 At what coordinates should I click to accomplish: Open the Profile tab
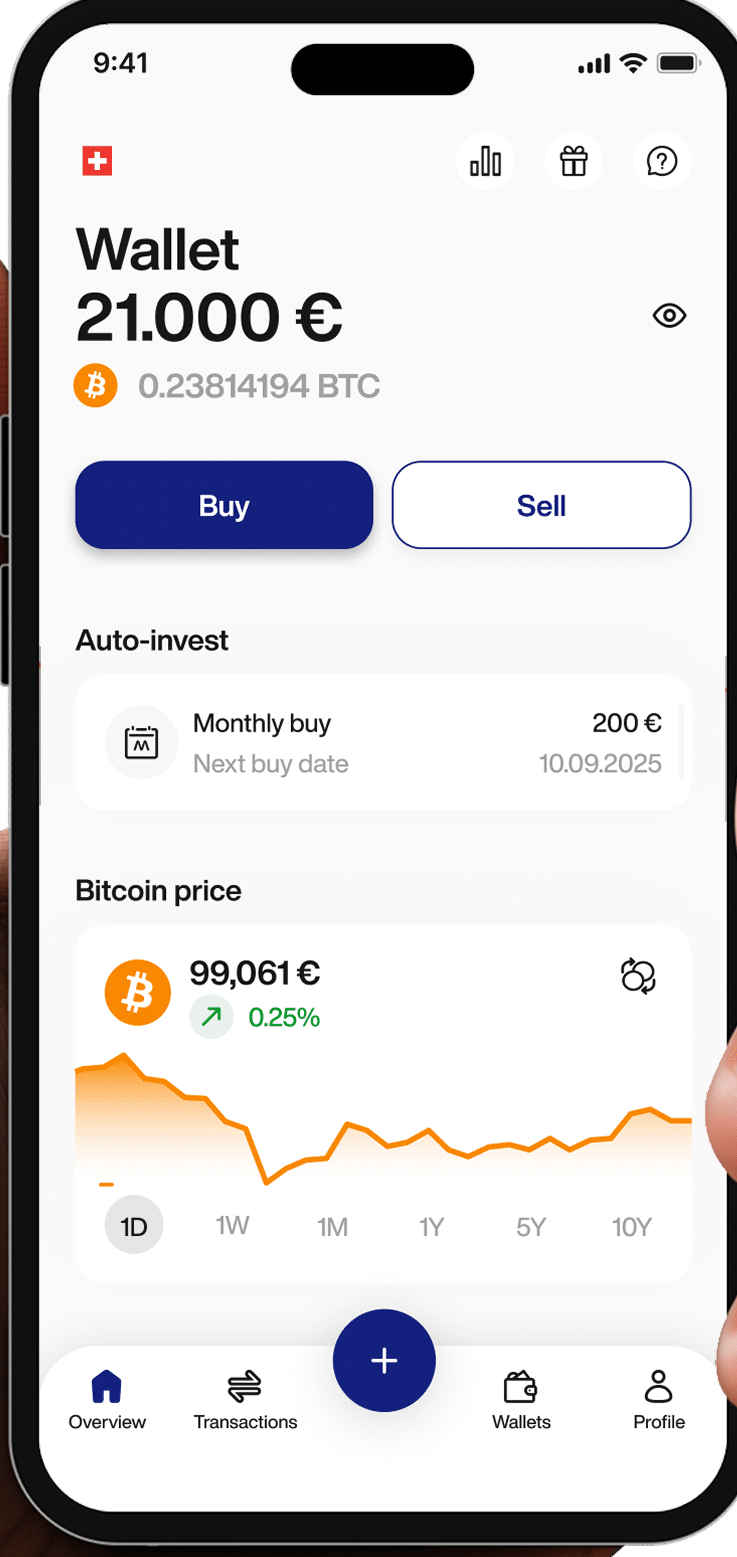pyautogui.click(x=659, y=1400)
